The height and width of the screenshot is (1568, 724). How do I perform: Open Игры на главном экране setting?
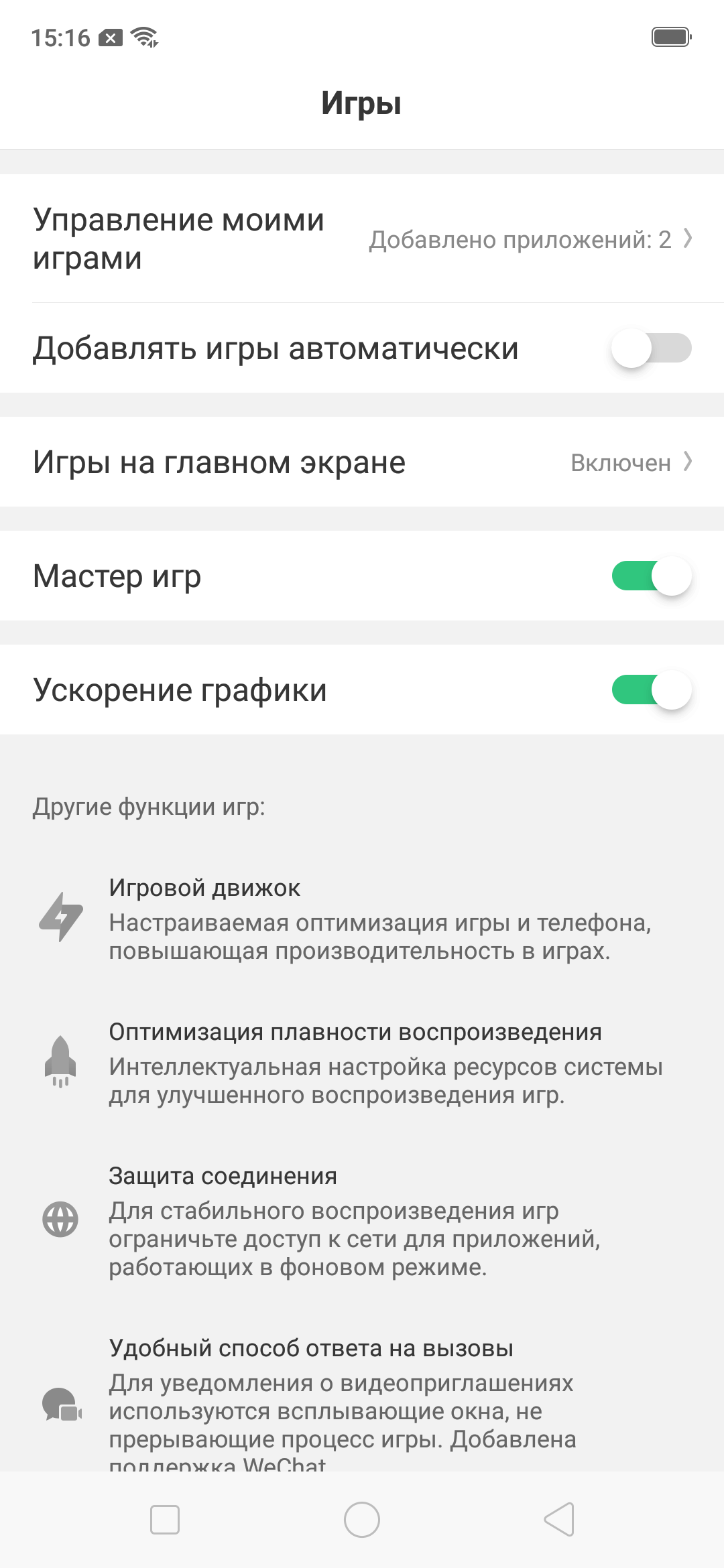[x=362, y=462]
